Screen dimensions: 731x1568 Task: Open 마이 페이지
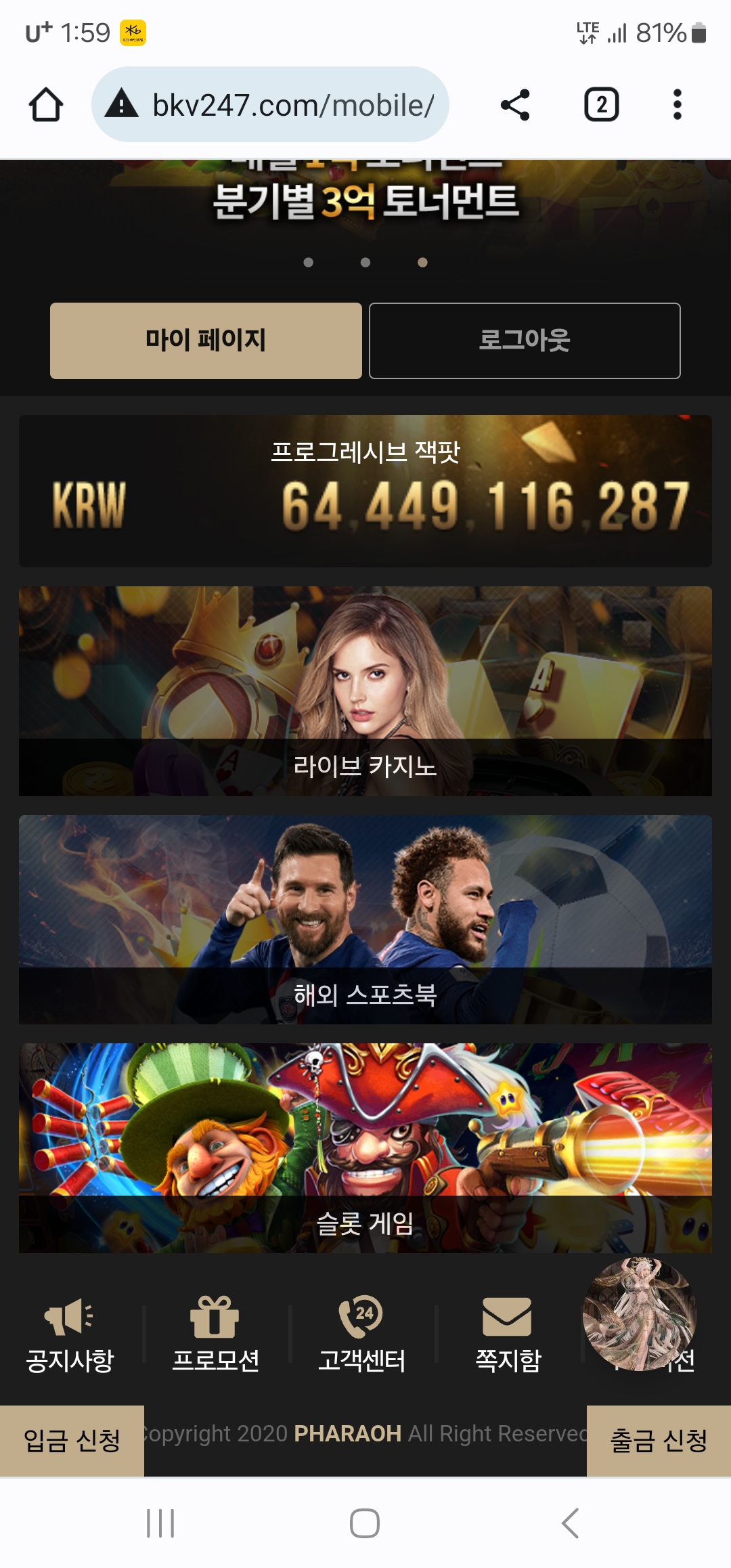pos(206,341)
